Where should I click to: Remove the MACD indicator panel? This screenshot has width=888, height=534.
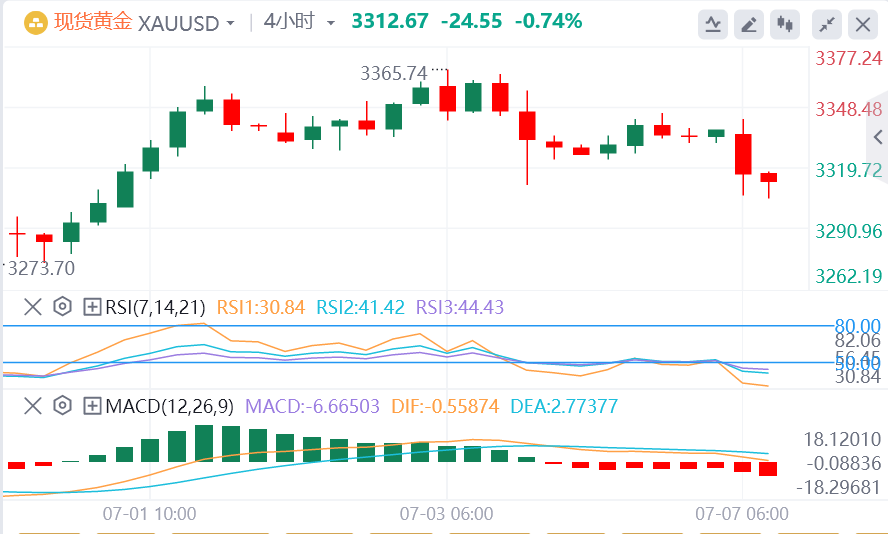[x=33, y=406]
